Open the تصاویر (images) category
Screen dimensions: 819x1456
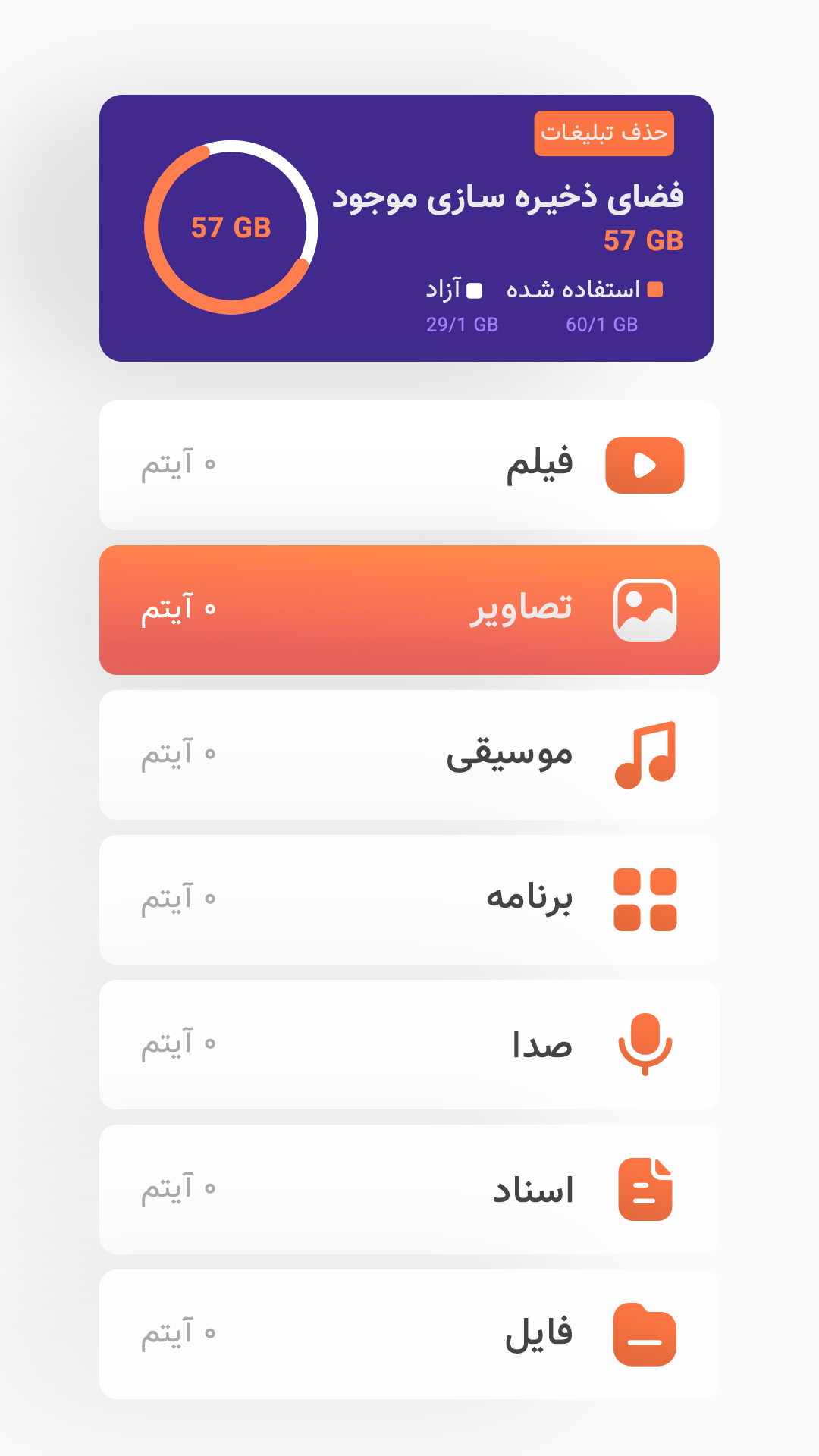pos(409,610)
